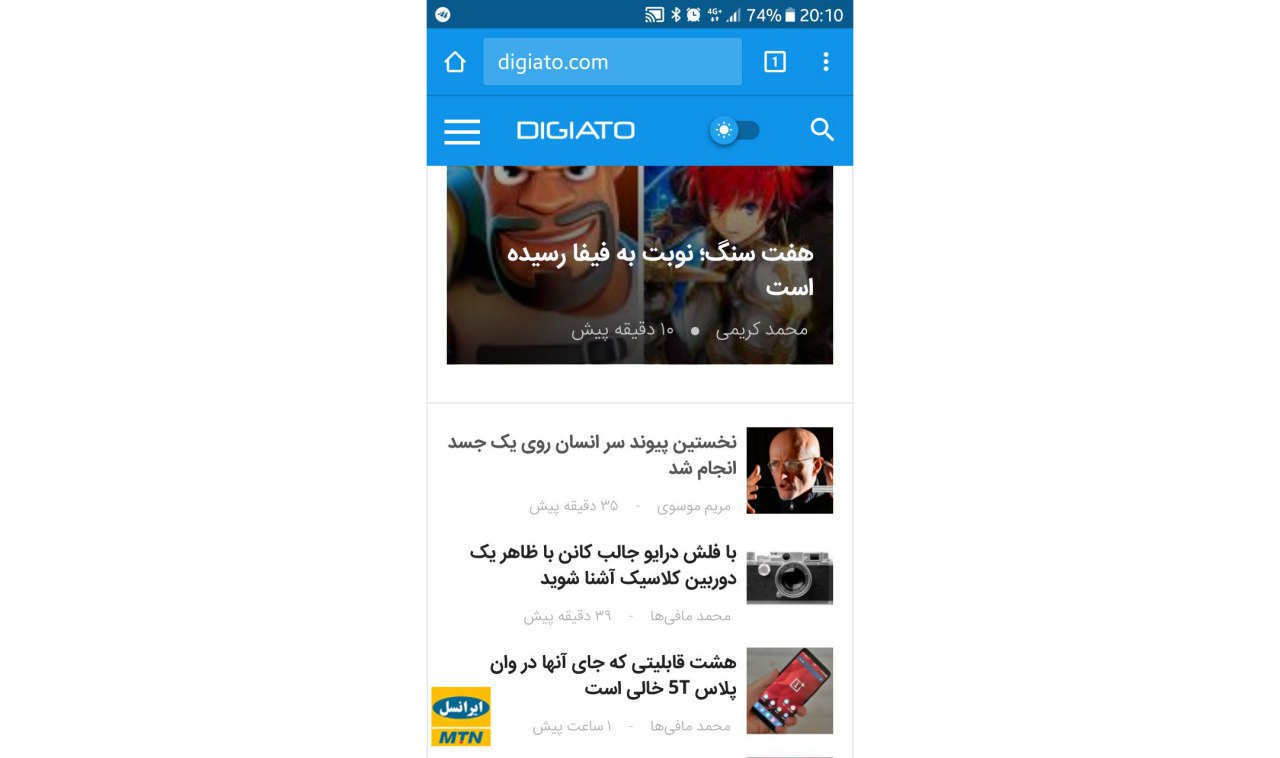Open the featured FIFA article card
Image resolution: width=1280 pixels, height=758 pixels.
pos(640,268)
